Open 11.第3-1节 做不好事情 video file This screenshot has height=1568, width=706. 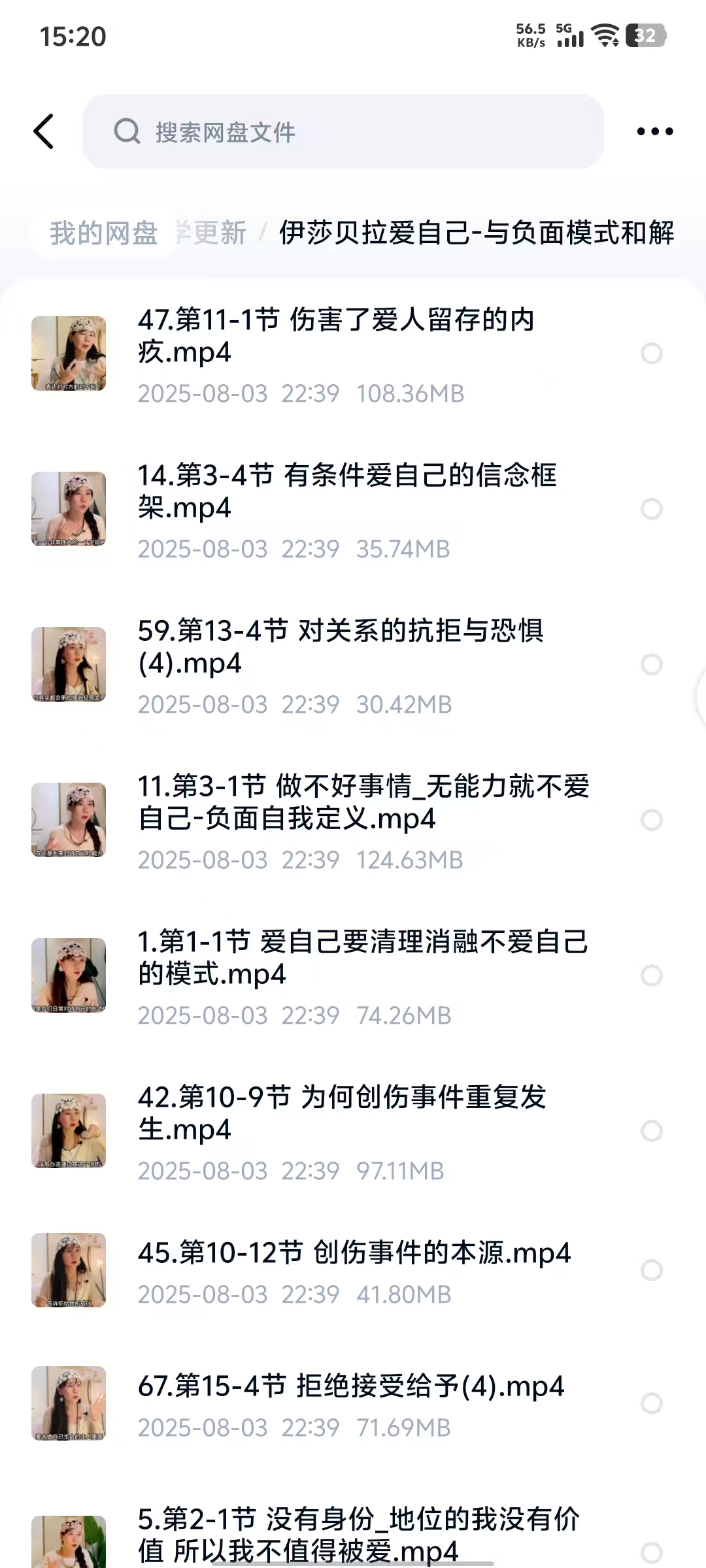(x=363, y=802)
